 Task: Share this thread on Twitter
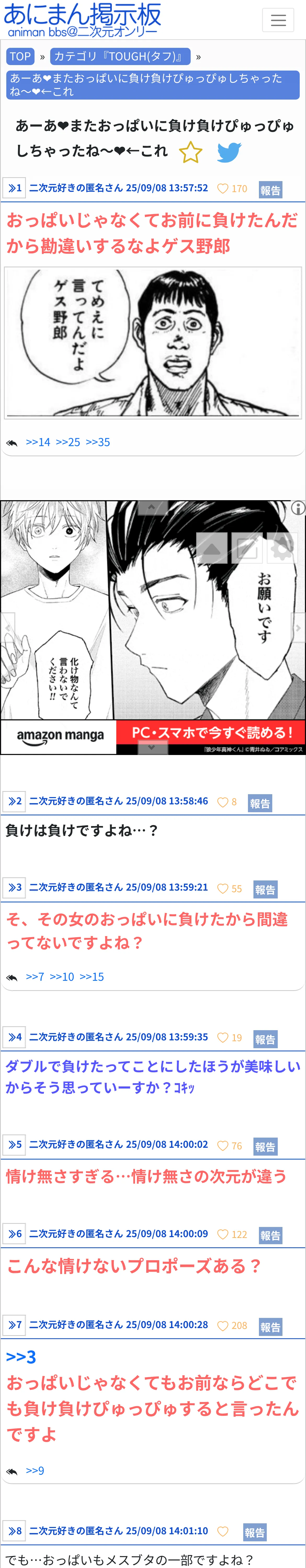tap(229, 152)
